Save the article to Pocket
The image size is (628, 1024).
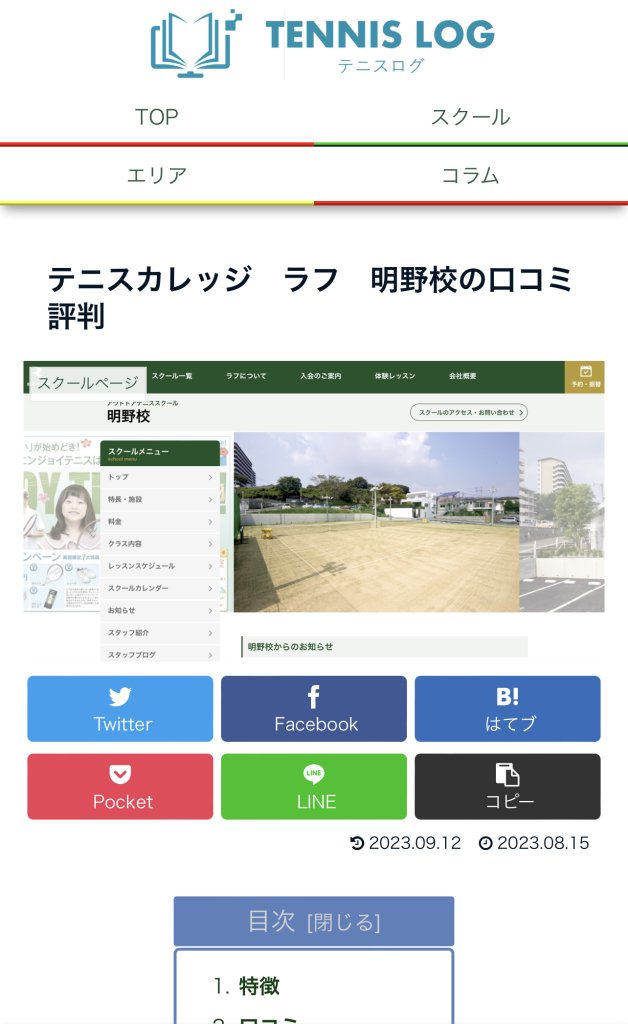(120, 787)
